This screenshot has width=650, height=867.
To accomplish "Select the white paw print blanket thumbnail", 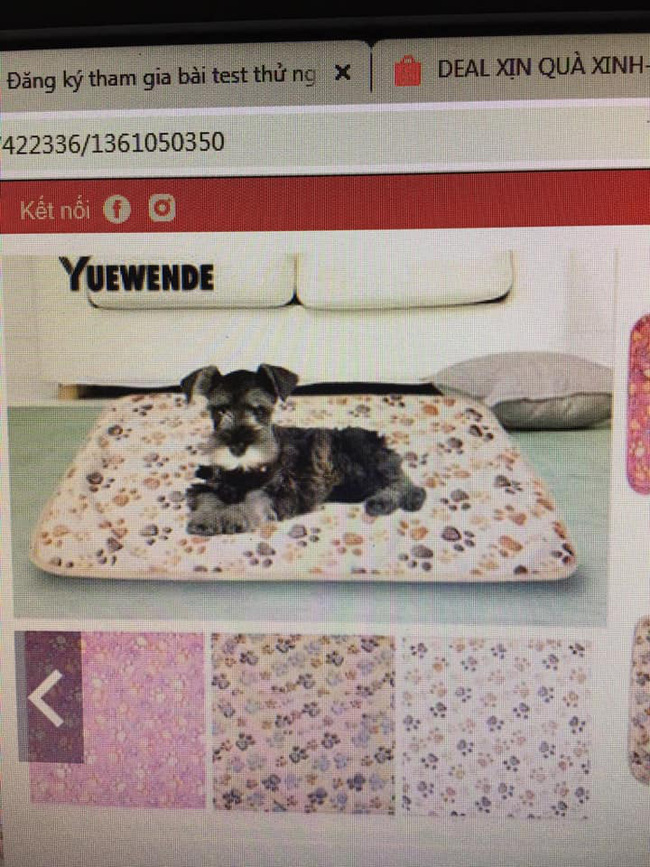I will pos(495,725).
